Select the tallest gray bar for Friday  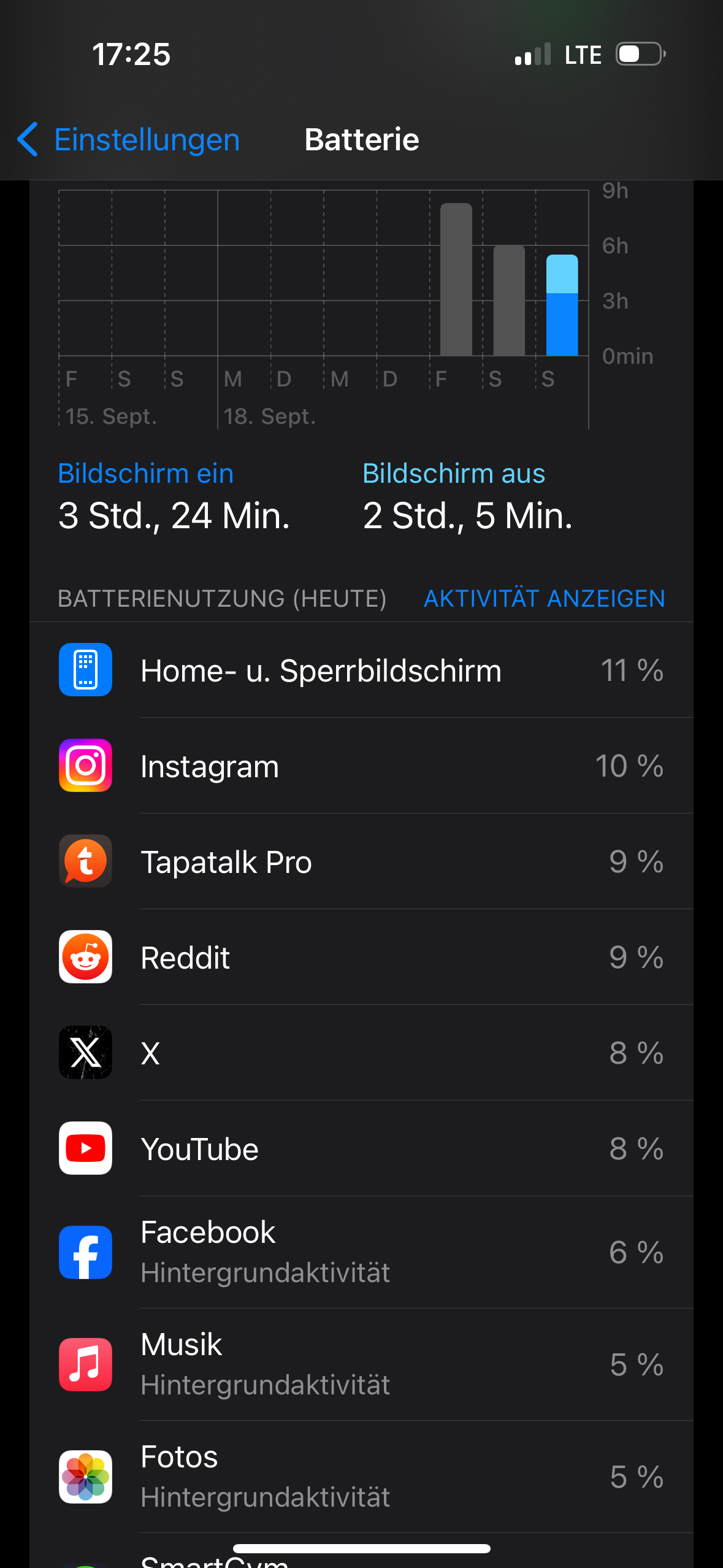[456, 280]
